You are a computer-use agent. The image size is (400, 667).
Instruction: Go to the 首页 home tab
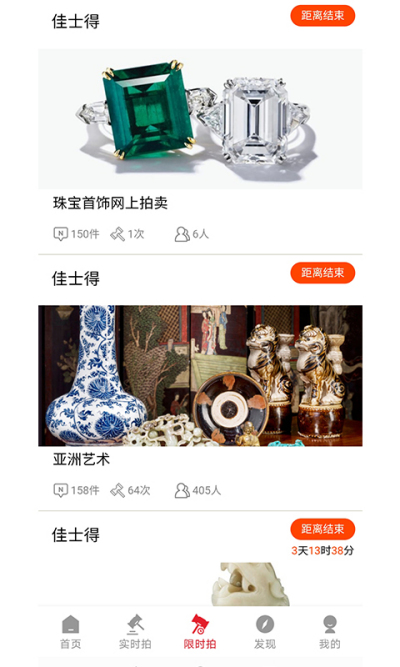pos(71,632)
